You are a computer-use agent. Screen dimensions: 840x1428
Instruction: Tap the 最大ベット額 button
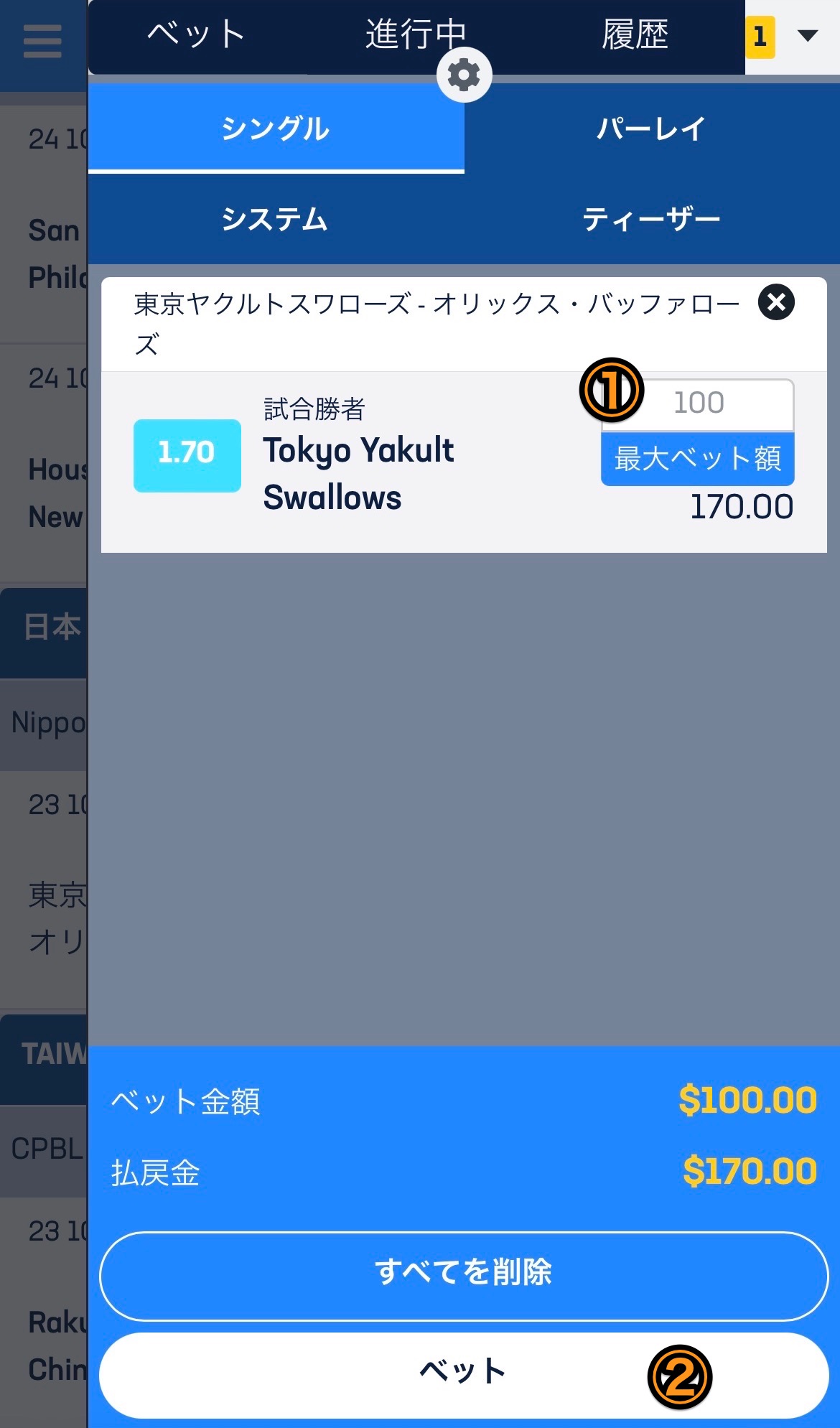[698, 459]
